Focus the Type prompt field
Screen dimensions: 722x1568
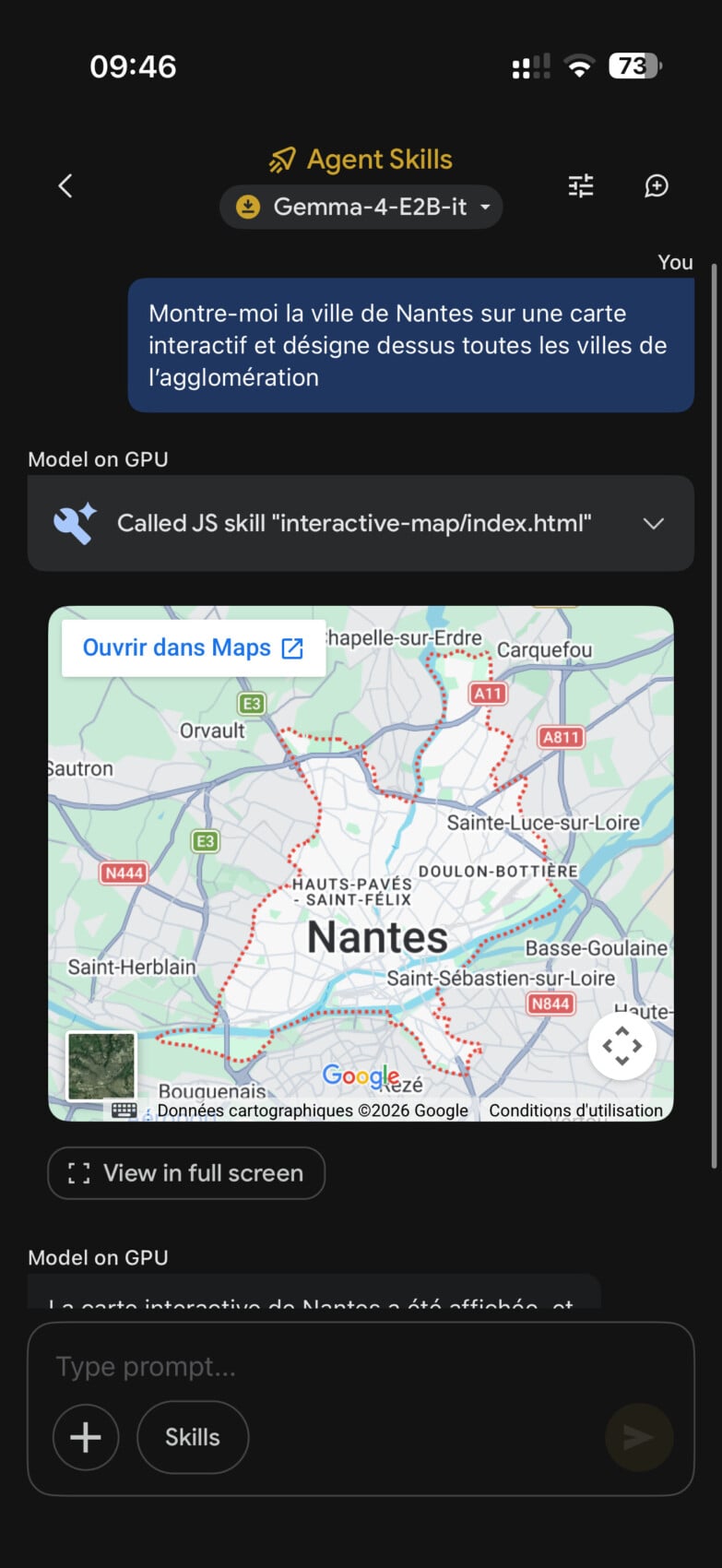360,1366
